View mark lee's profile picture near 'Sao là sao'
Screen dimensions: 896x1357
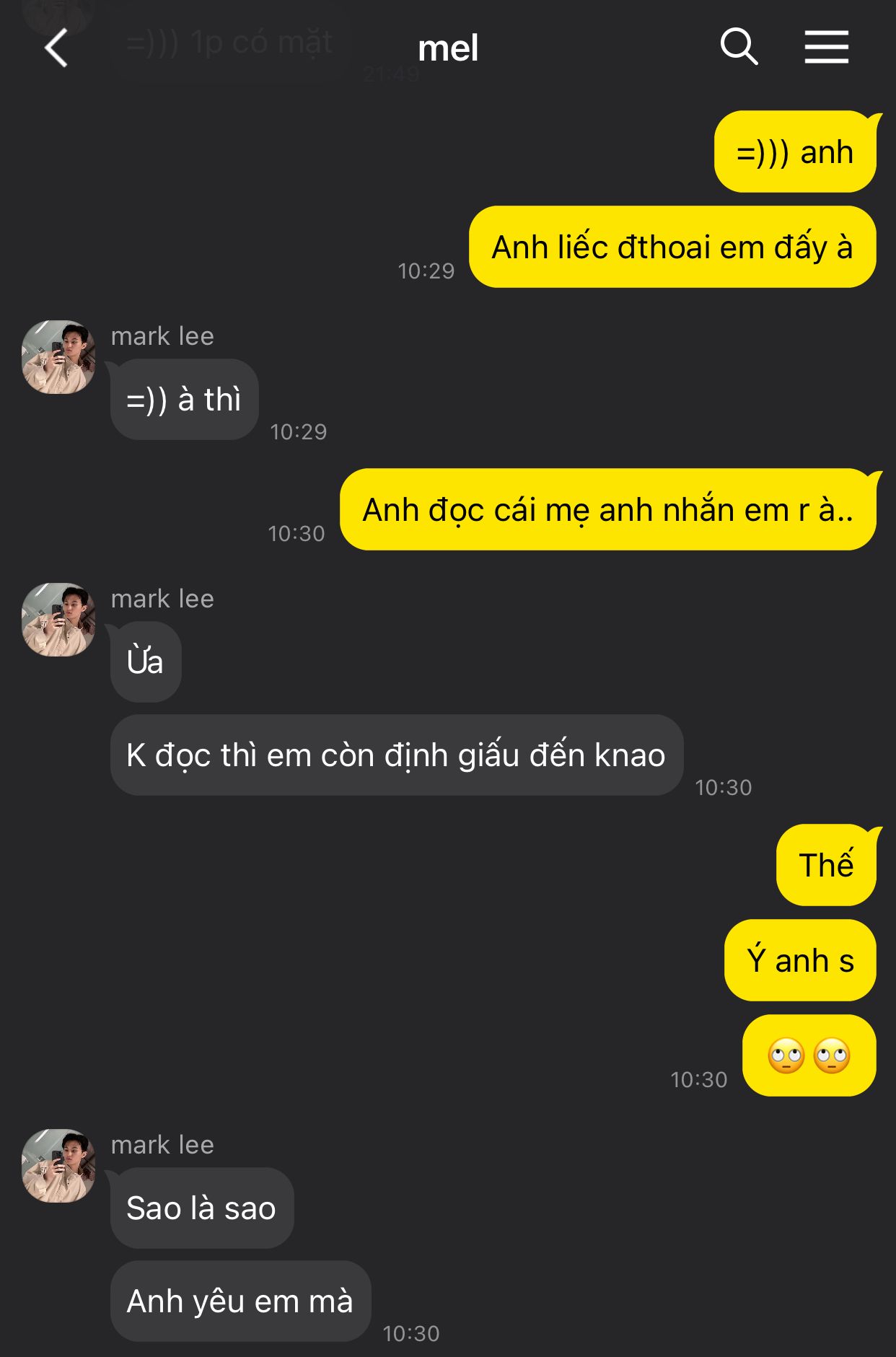coord(58,1166)
